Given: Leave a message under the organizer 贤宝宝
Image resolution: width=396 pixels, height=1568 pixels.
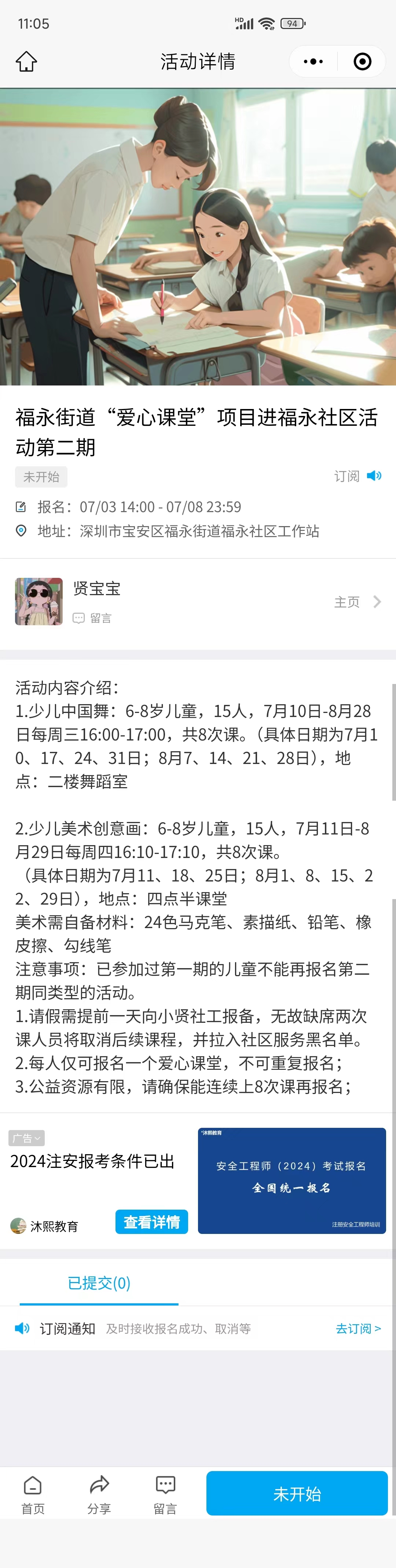Looking at the screenshot, I should (x=92, y=619).
